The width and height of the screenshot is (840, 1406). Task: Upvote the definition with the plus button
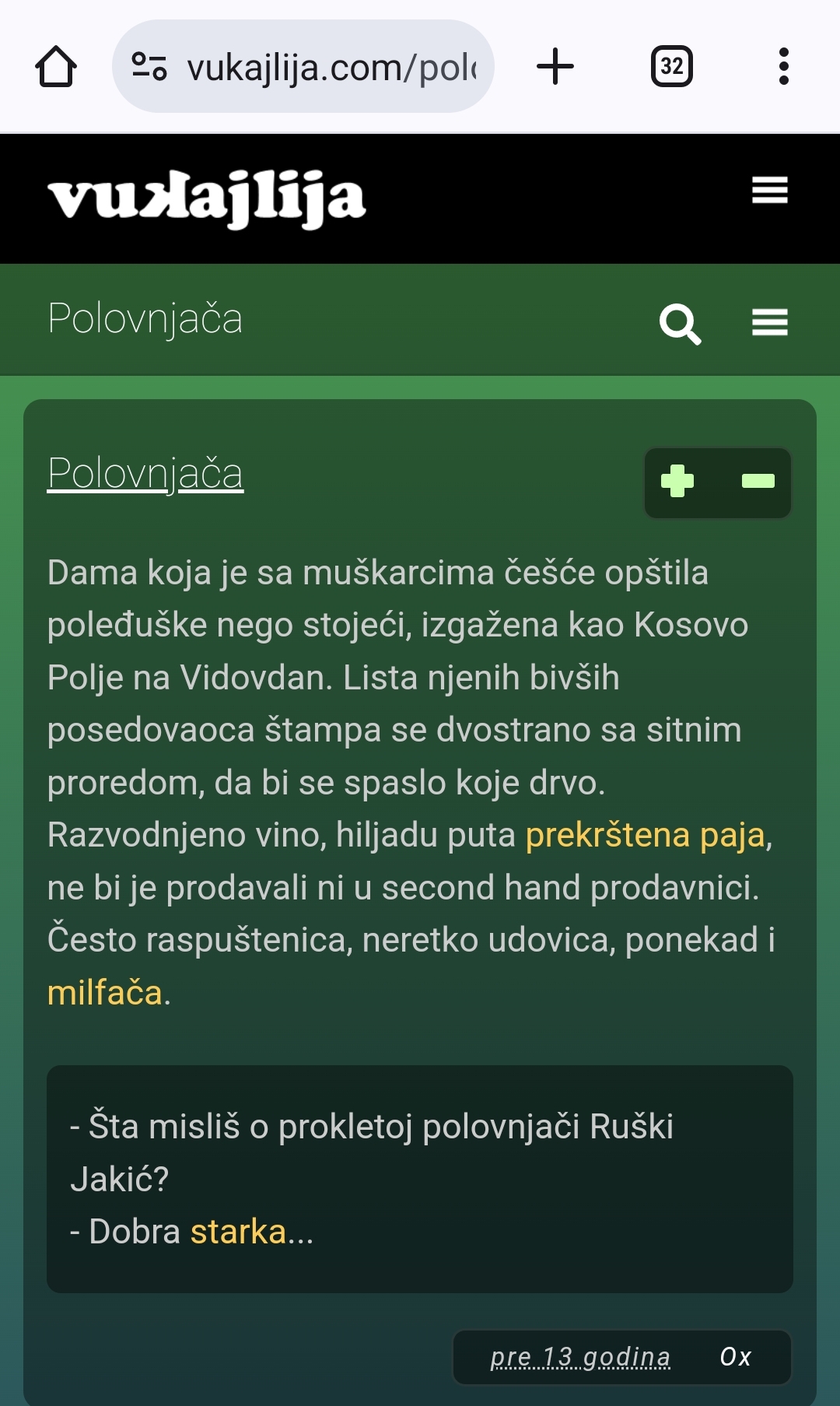(x=677, y=481)
